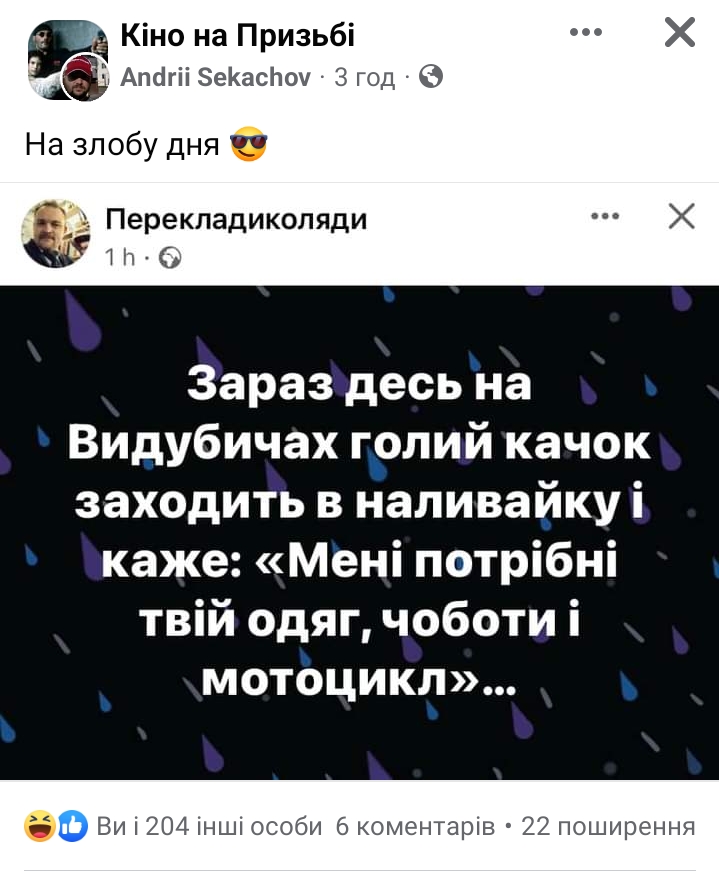Hide the group post with the X

point(680,33)
